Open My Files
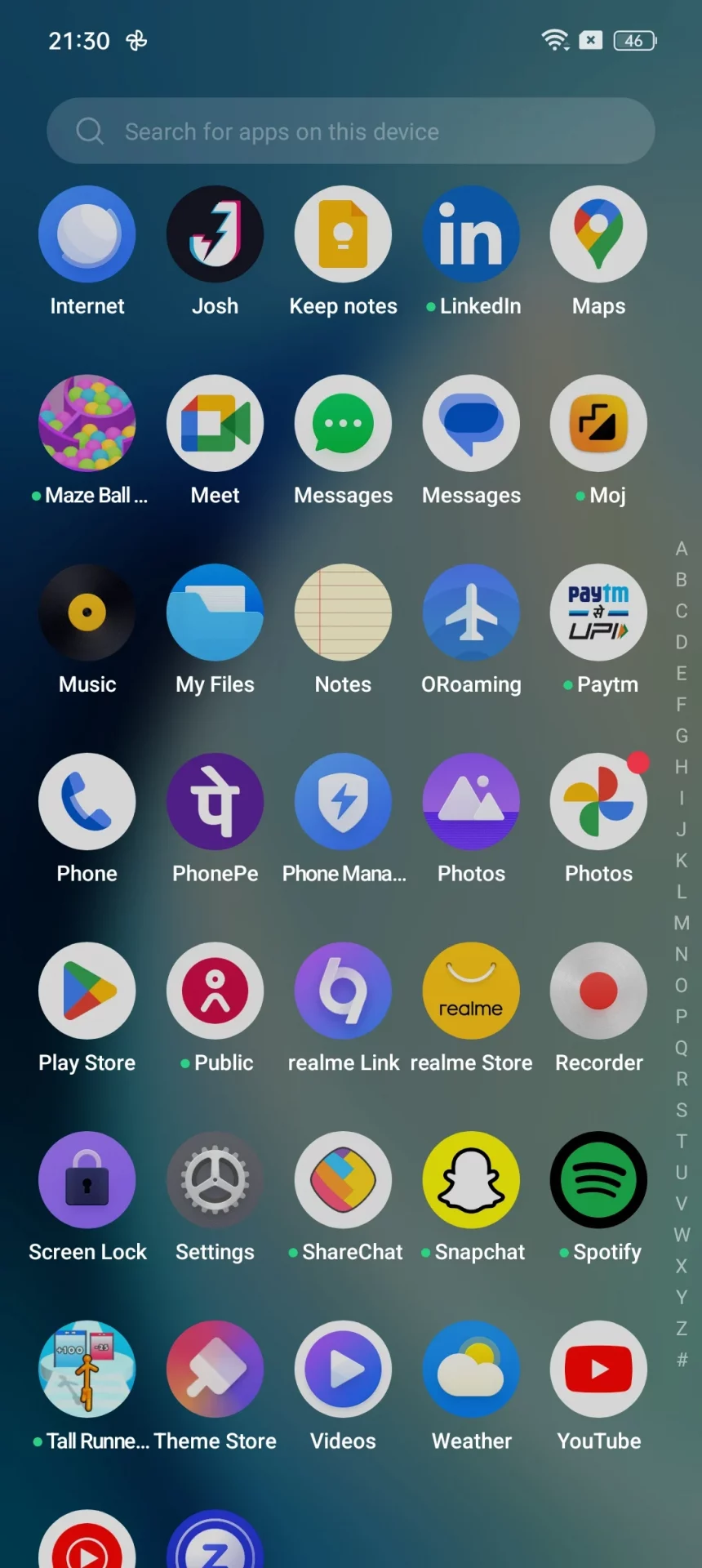 (215, 613)
